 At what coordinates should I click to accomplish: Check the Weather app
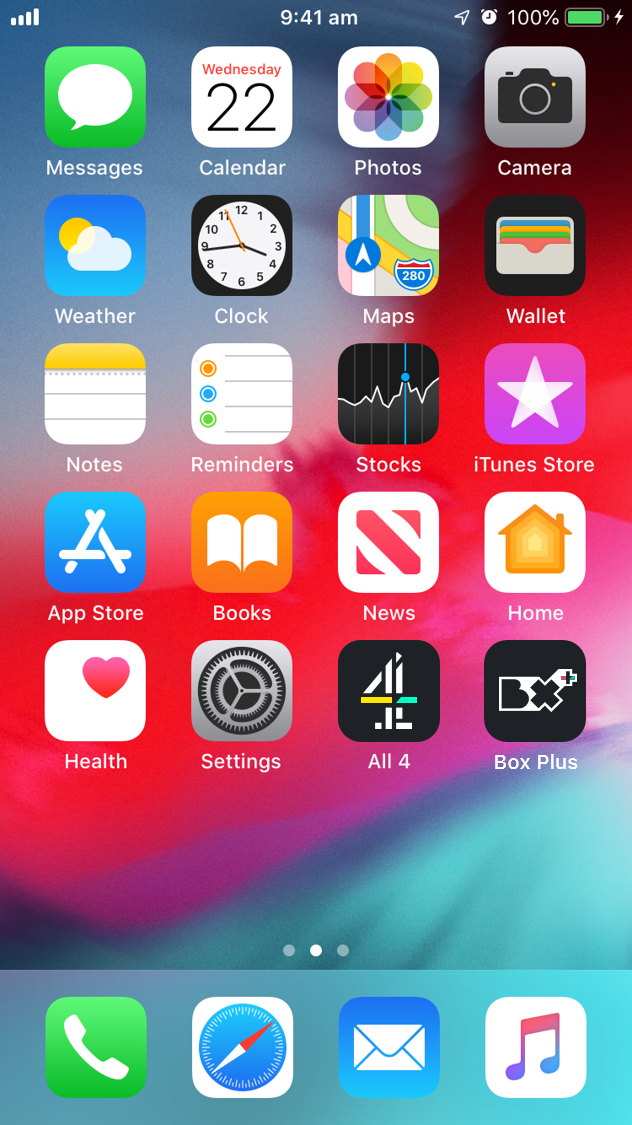coord(95,245)
